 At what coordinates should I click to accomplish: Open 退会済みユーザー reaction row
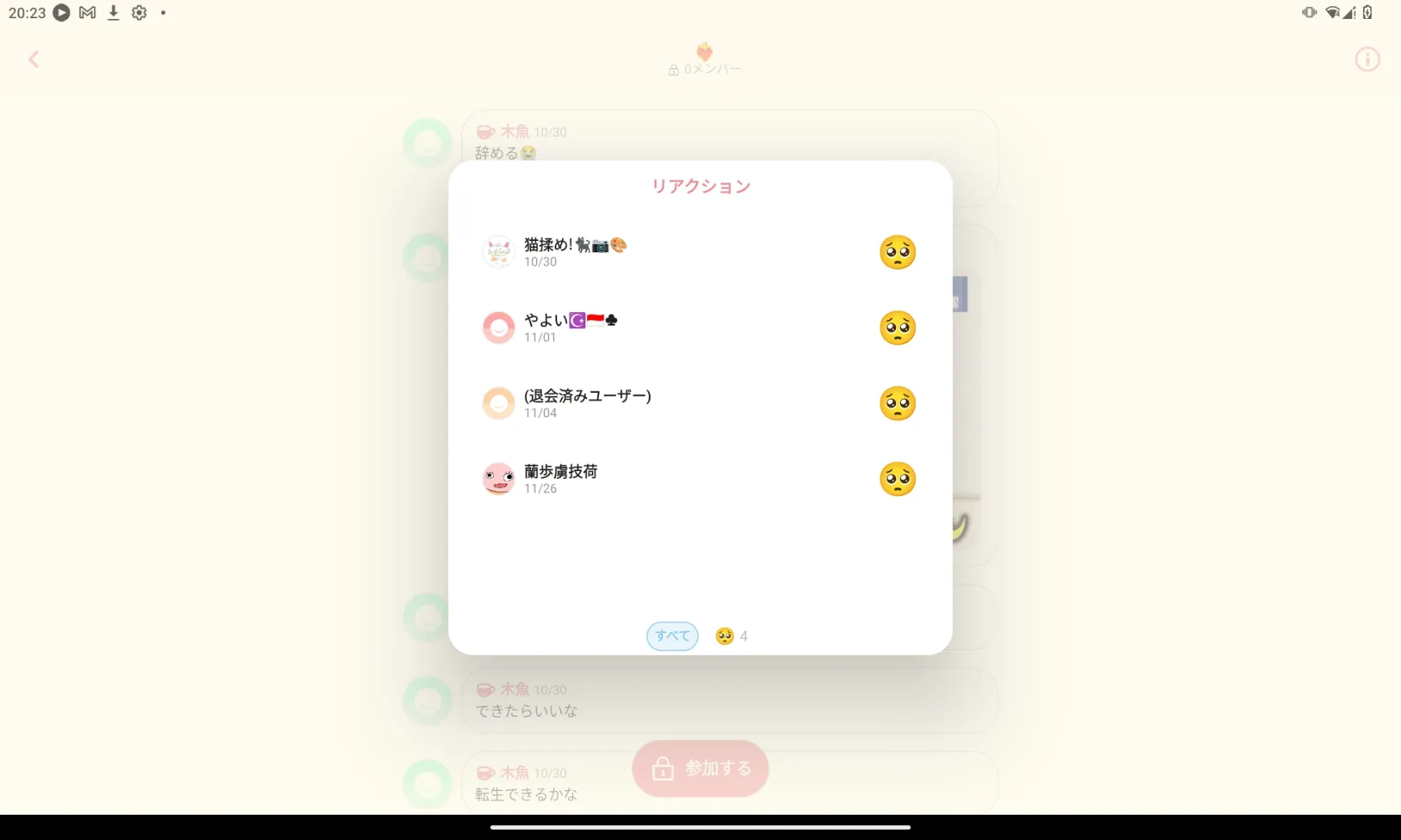pyautogui.click(x=700, y=404)
